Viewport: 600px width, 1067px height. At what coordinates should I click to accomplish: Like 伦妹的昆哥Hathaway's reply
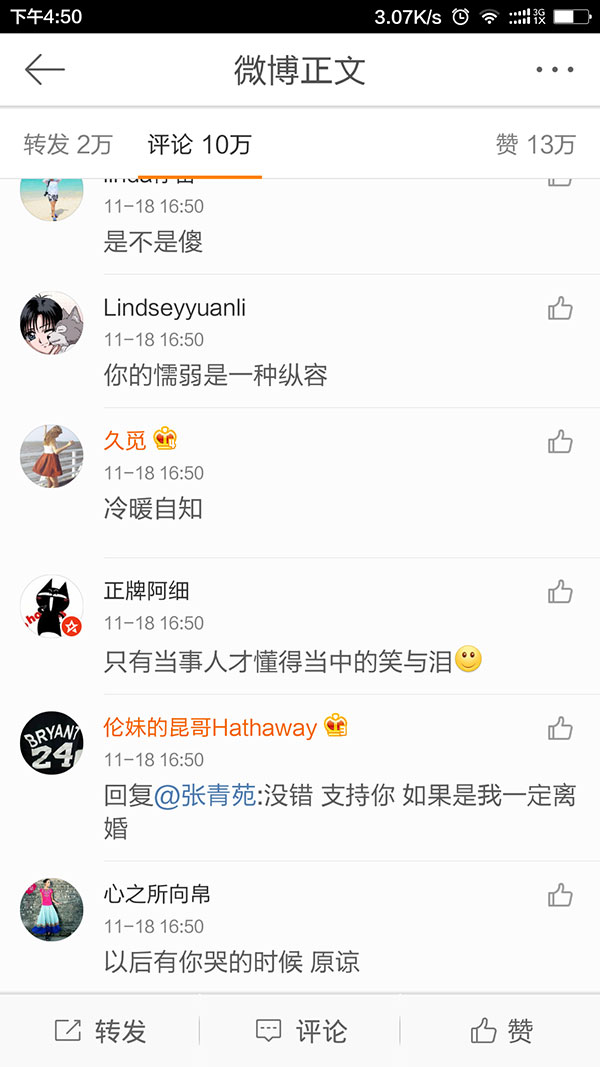(x=560, y=728)
